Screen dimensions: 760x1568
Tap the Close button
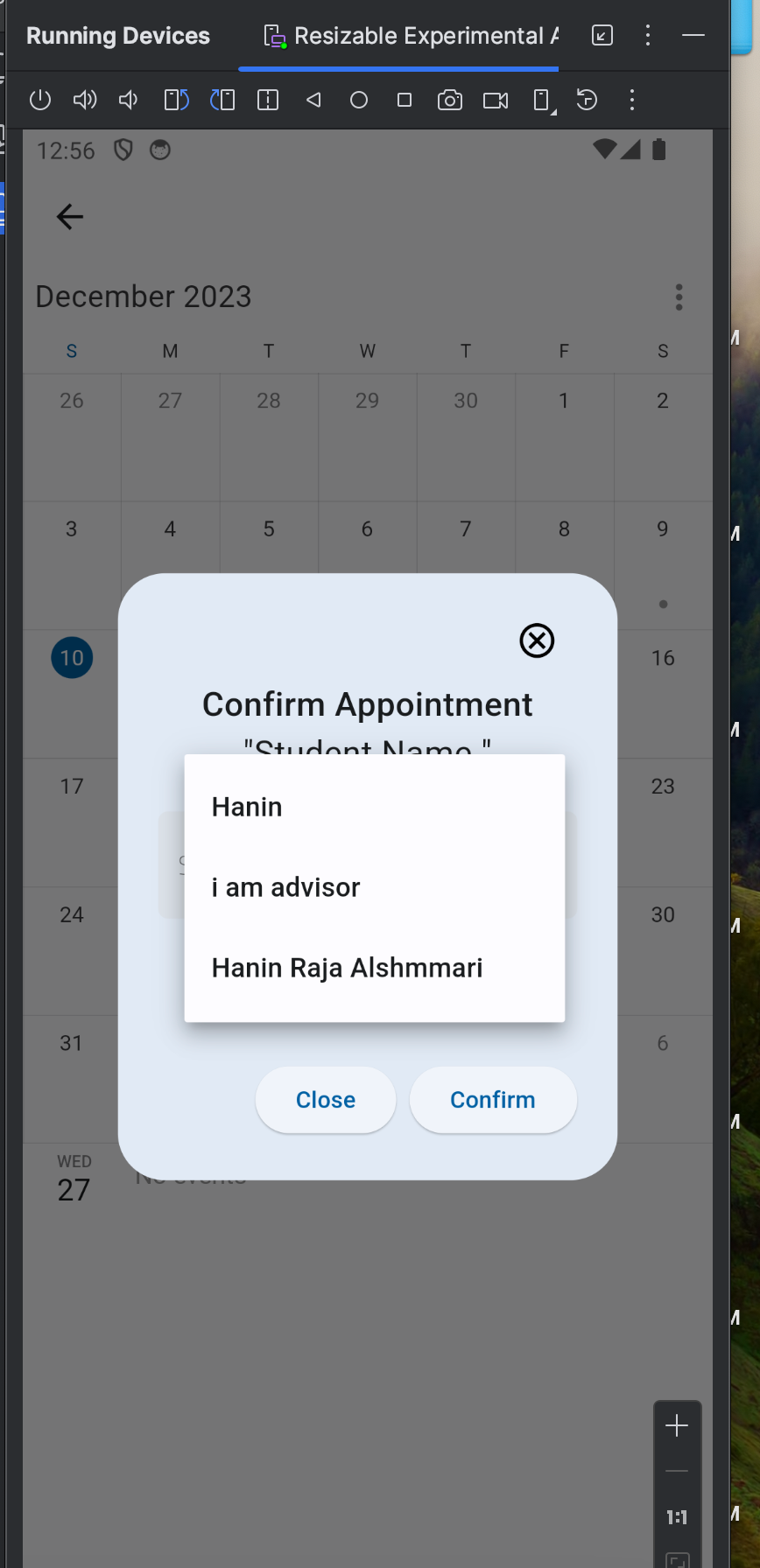coord(325,1100)
